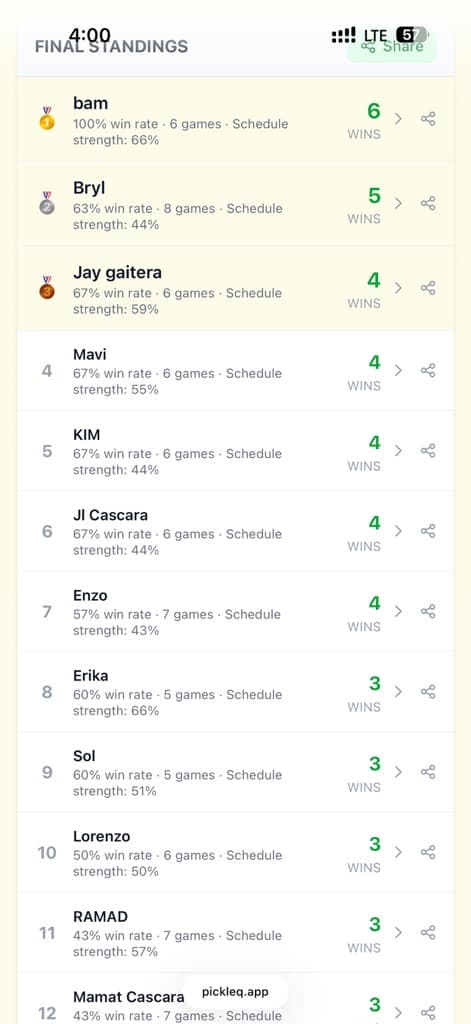View Erika's player details
The image size is (471, 1024).
coord(235,692)
